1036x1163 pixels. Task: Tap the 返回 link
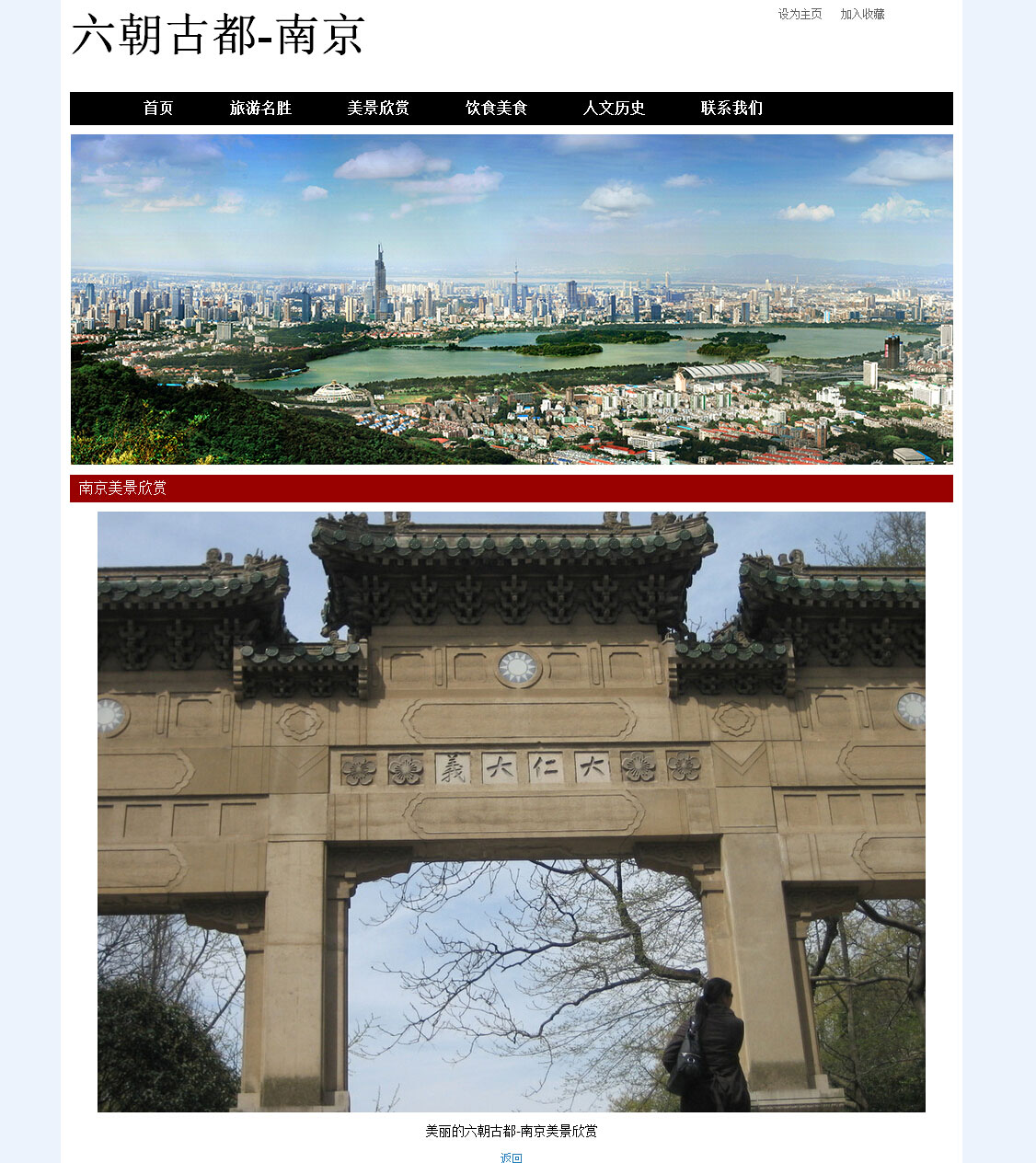512,1157
